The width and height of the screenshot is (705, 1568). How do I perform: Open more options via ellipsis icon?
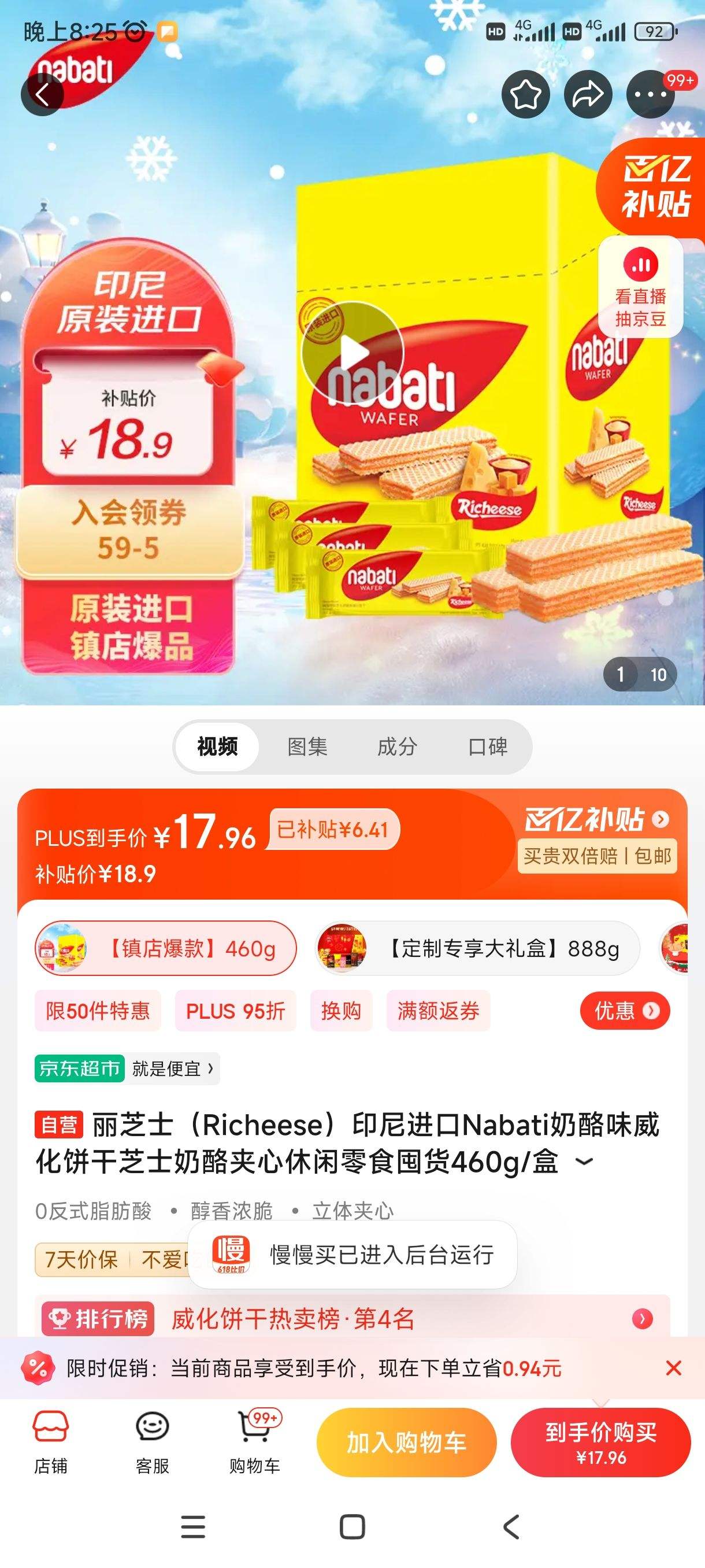point(648,94)
